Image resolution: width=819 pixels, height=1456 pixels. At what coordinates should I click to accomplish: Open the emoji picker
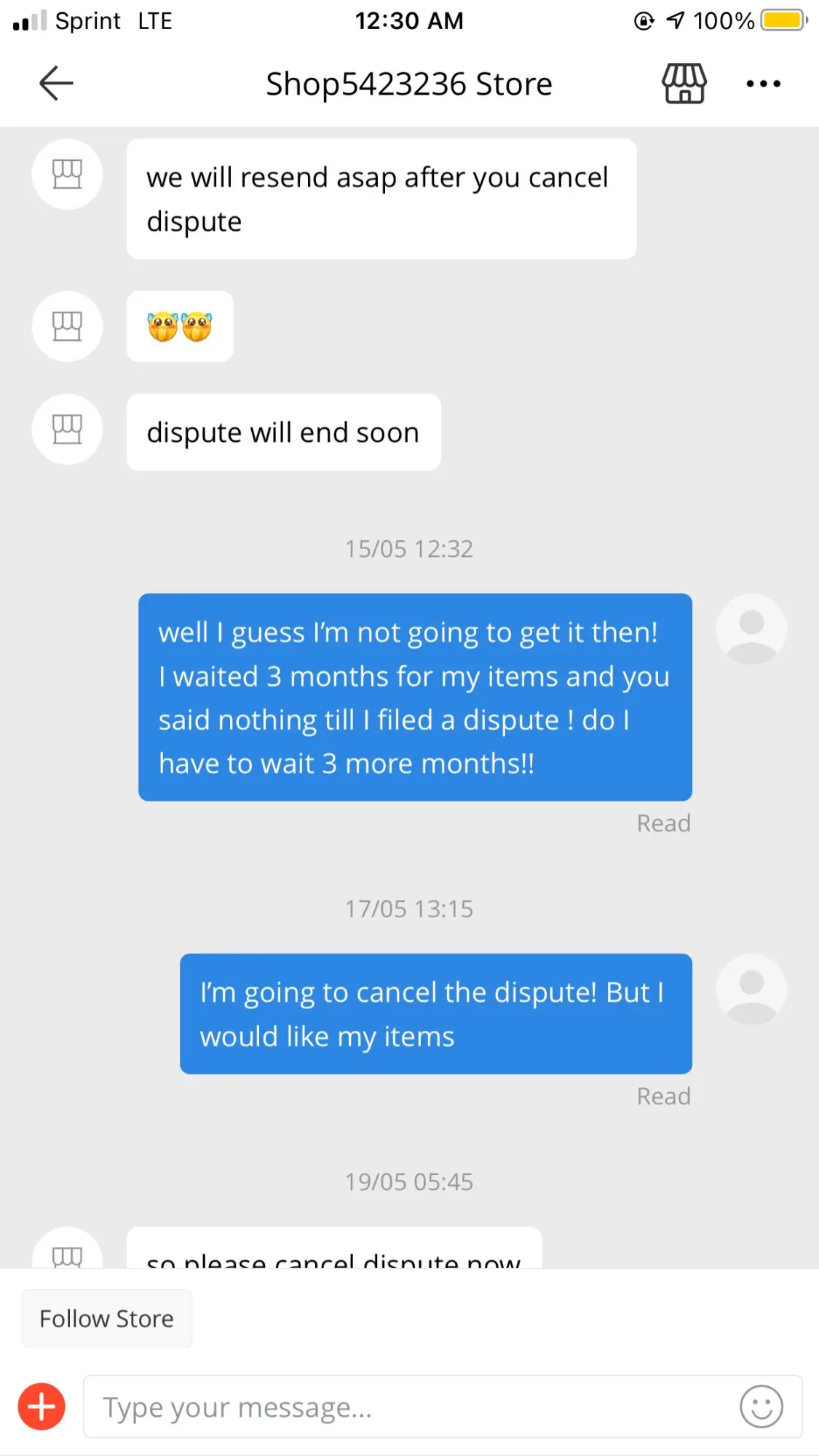761,1406
